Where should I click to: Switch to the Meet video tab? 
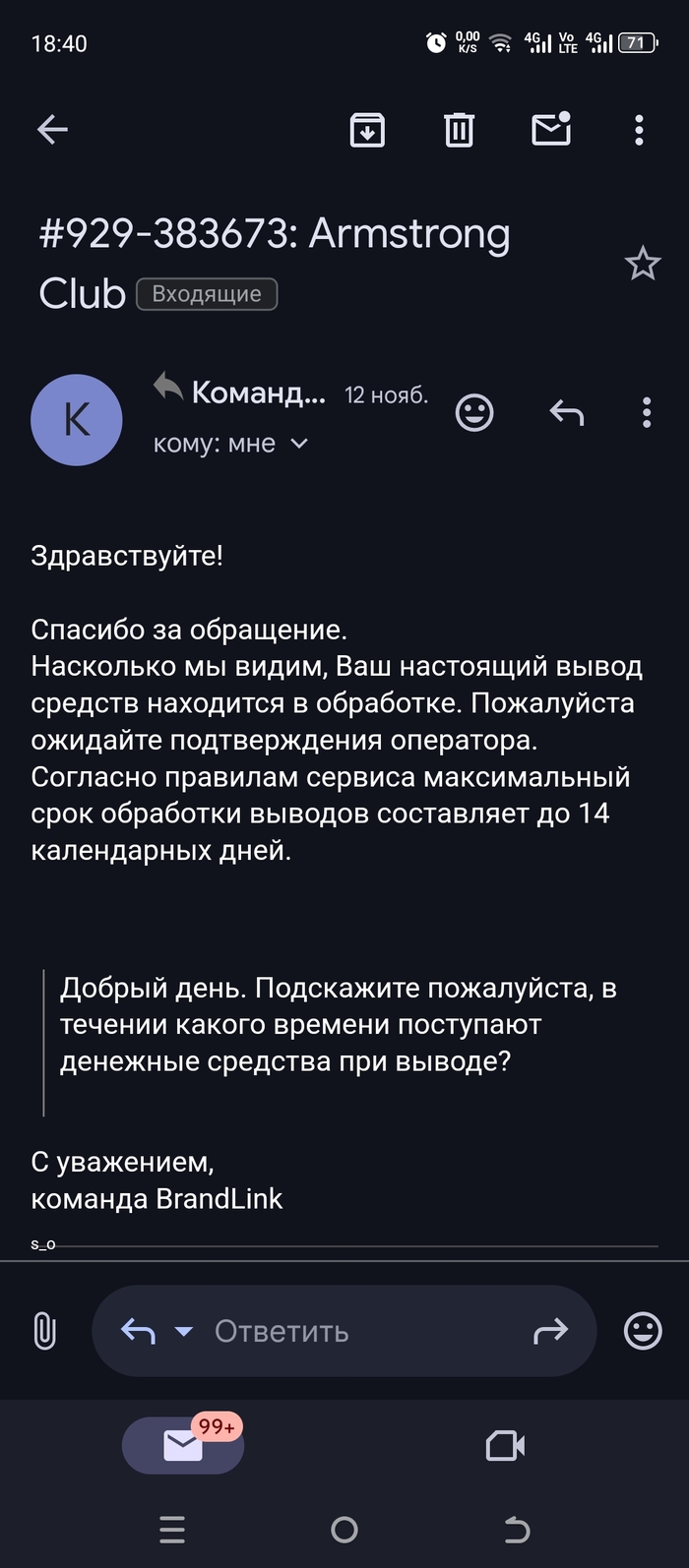pyautogui.click(x=505, y=1445)
